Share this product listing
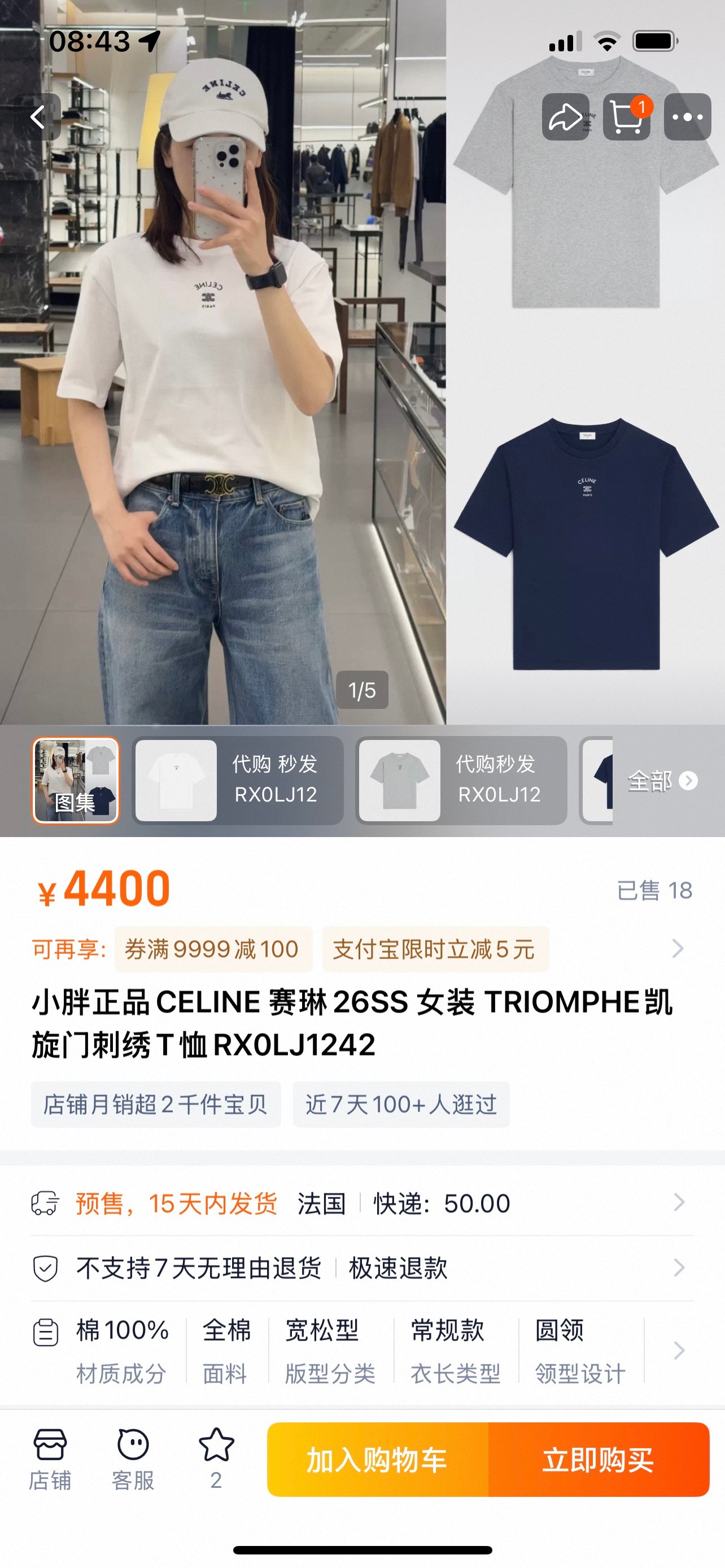 pos(566,117)
